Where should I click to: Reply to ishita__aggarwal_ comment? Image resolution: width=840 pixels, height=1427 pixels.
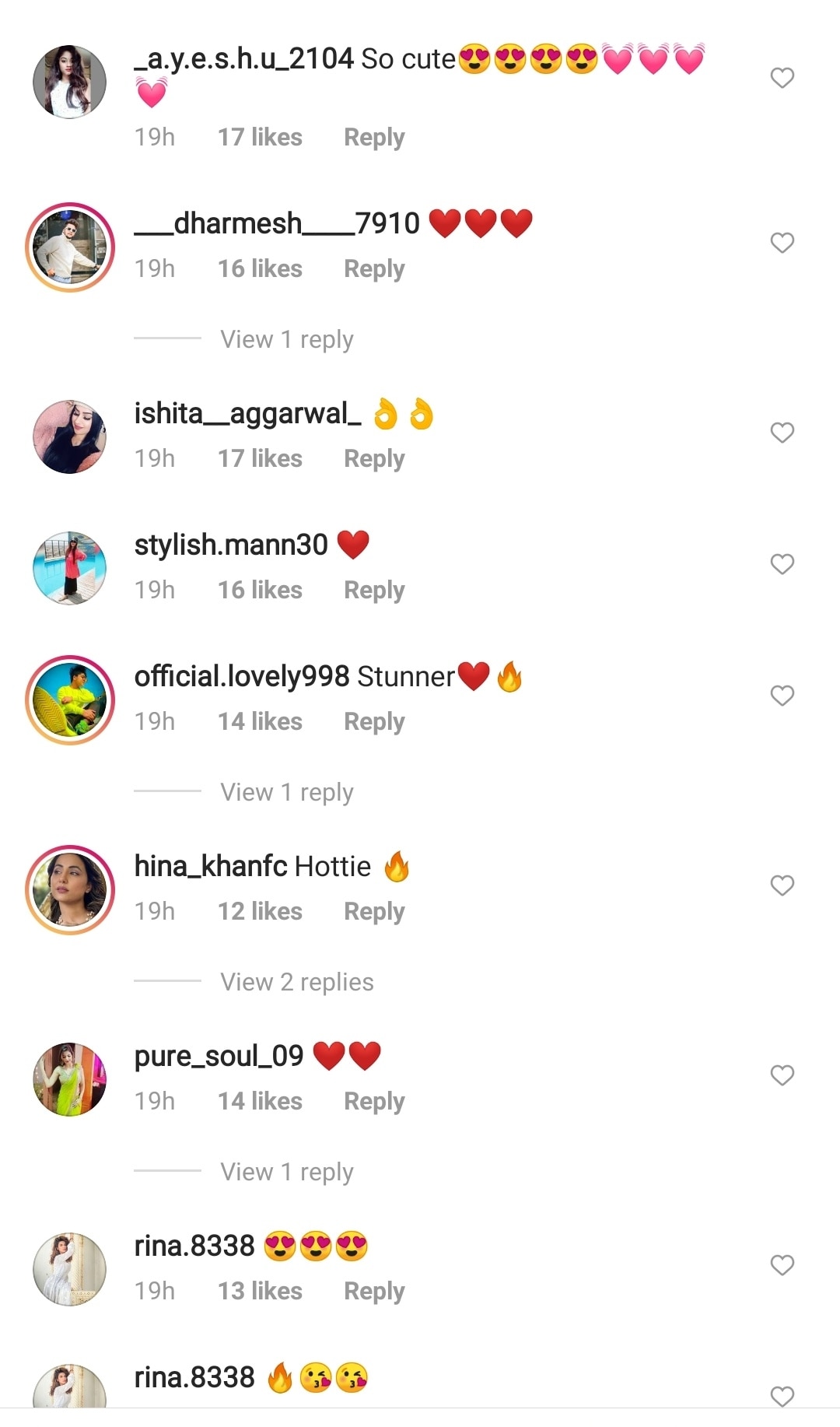(374, 459)
